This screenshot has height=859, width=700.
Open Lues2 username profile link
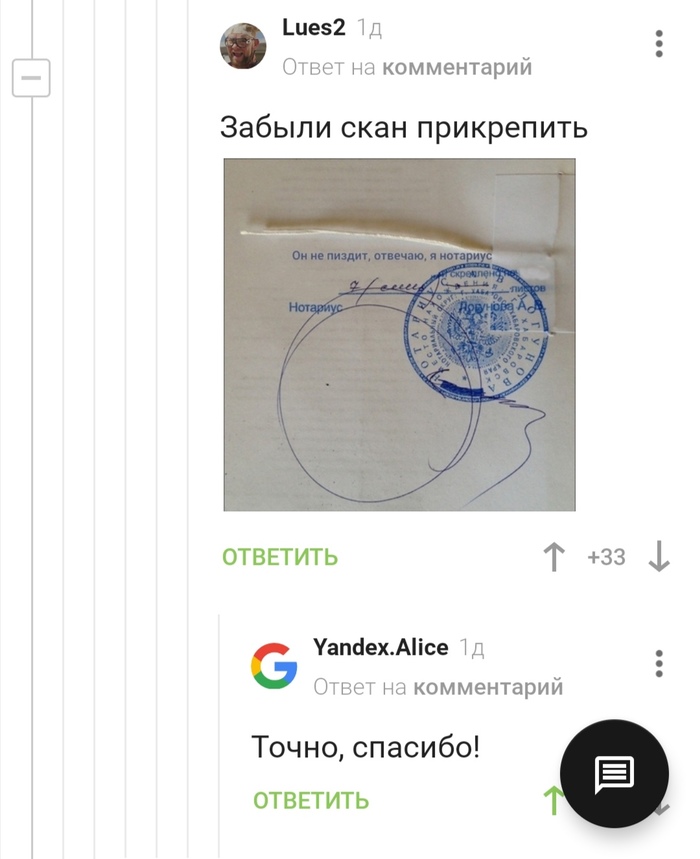click(313, 28)
